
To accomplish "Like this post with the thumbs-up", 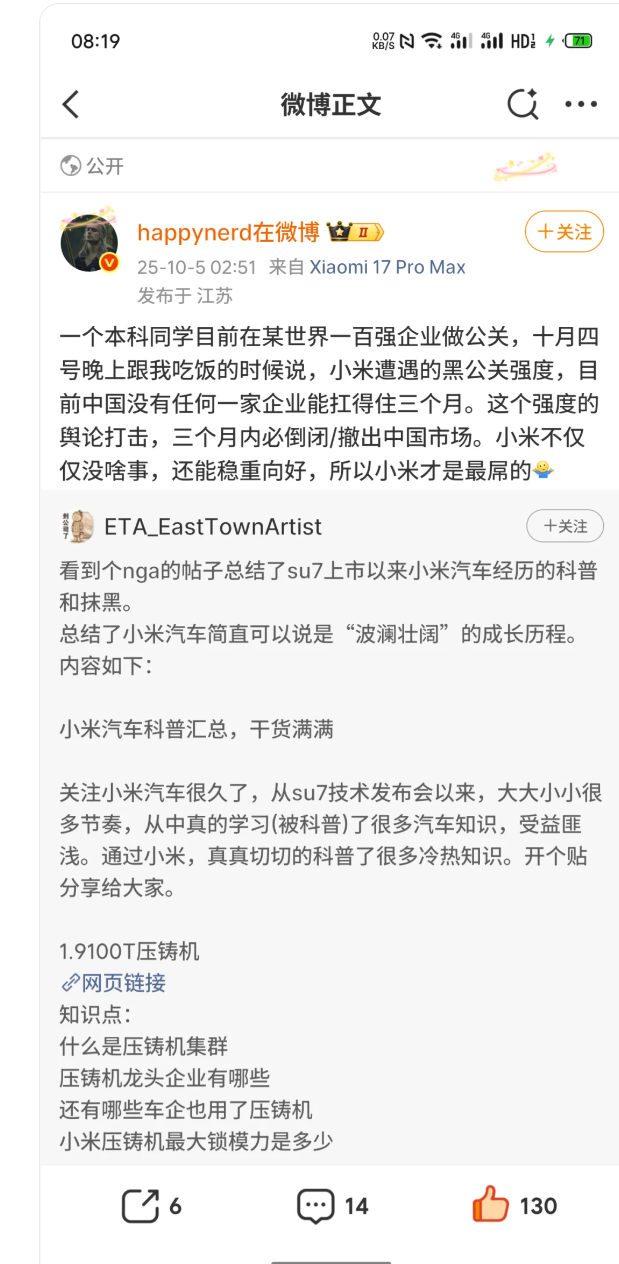I will [x=491, y=1206].
